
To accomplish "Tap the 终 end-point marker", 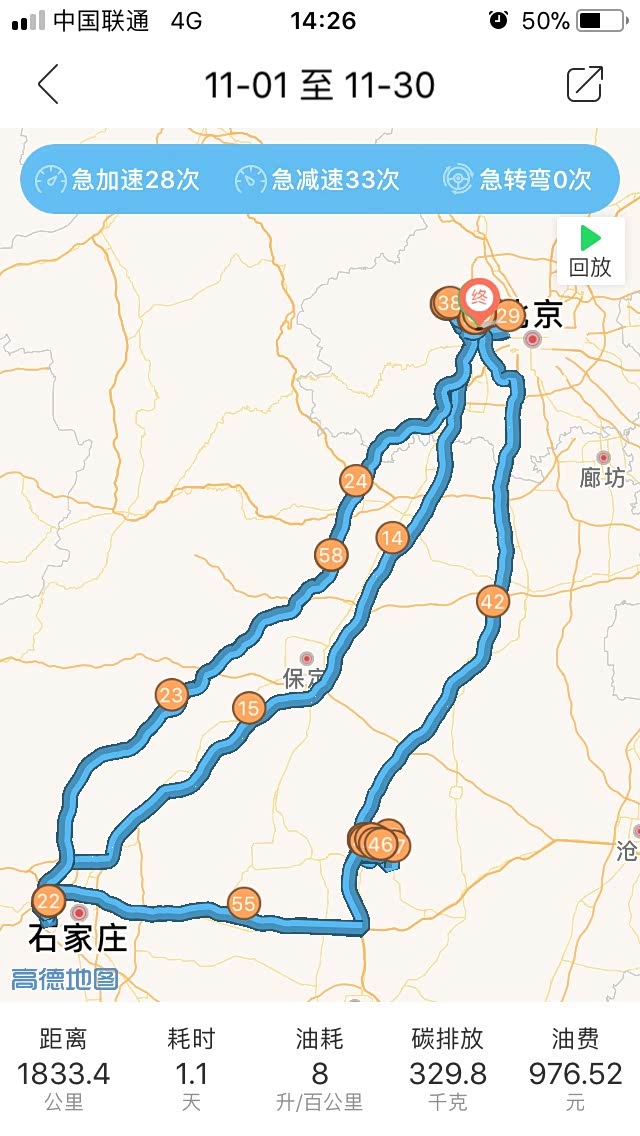I will (x=480, y=299).
